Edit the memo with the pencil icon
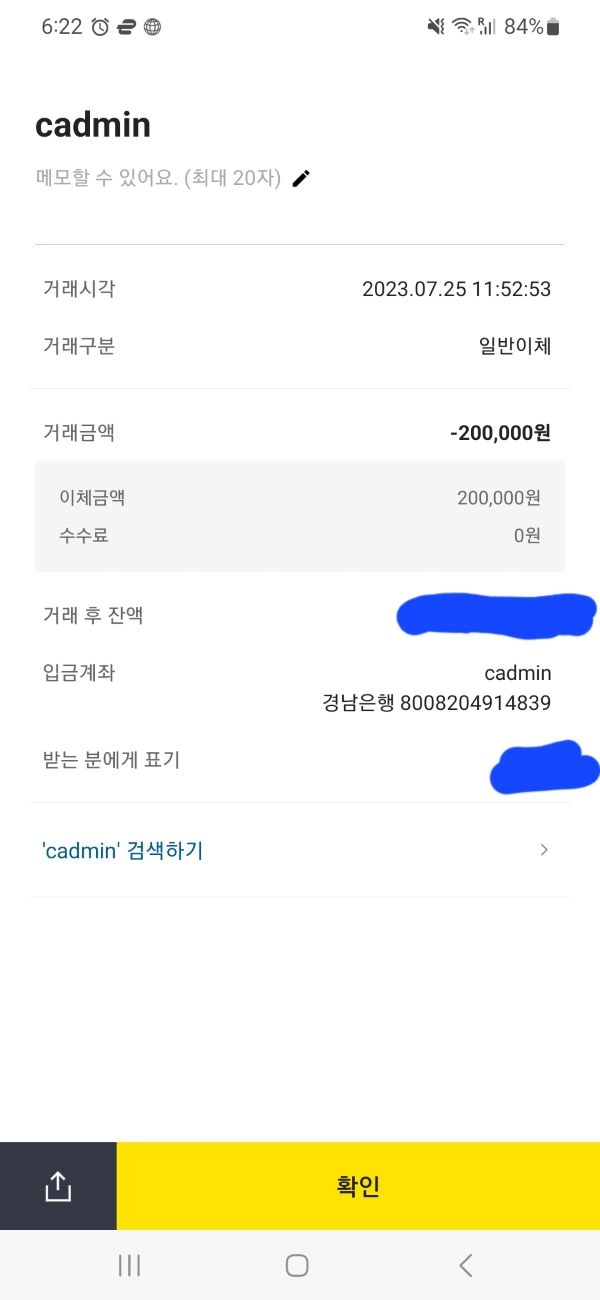This screenshot has width=600, height=1300. pos(301,179)
